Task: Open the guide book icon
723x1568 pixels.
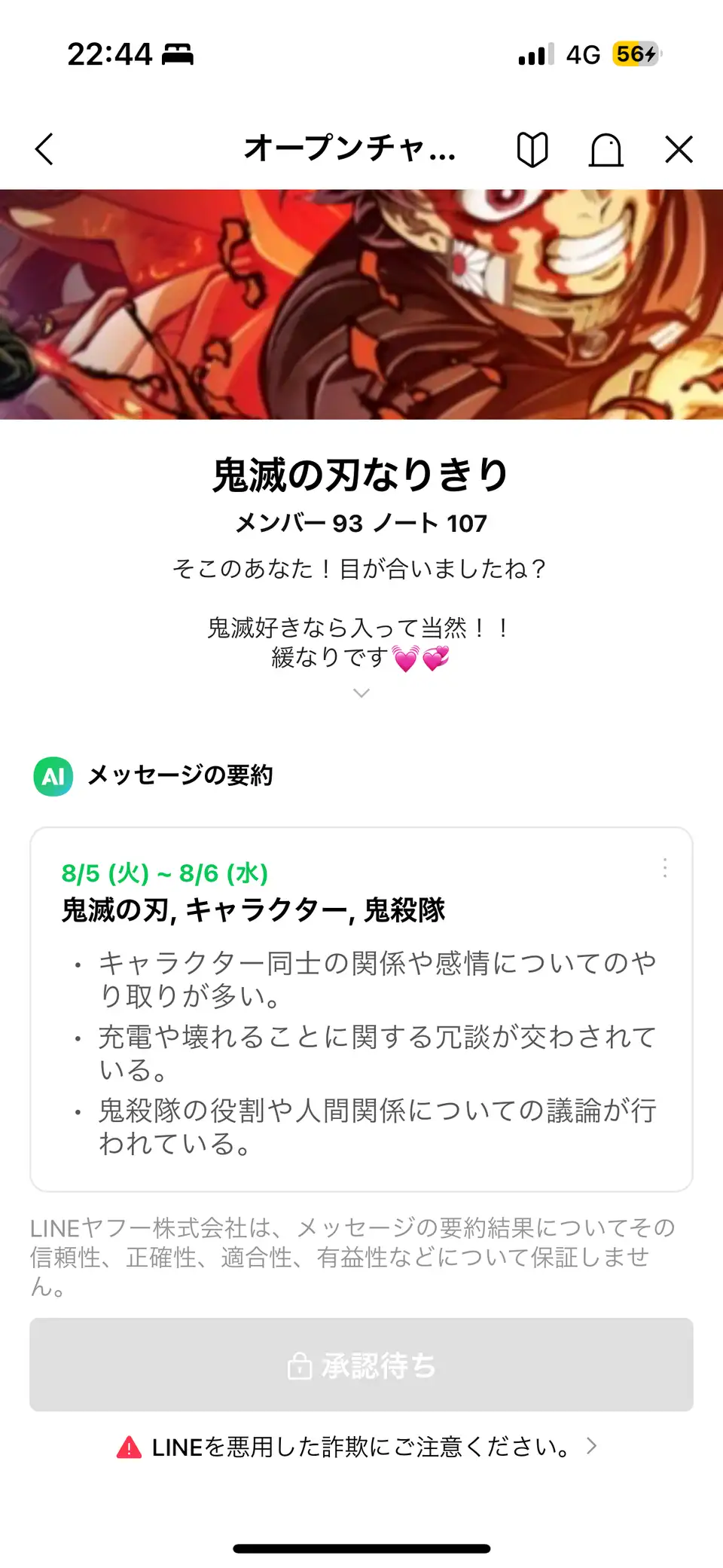Action: (x=532, y=149)
